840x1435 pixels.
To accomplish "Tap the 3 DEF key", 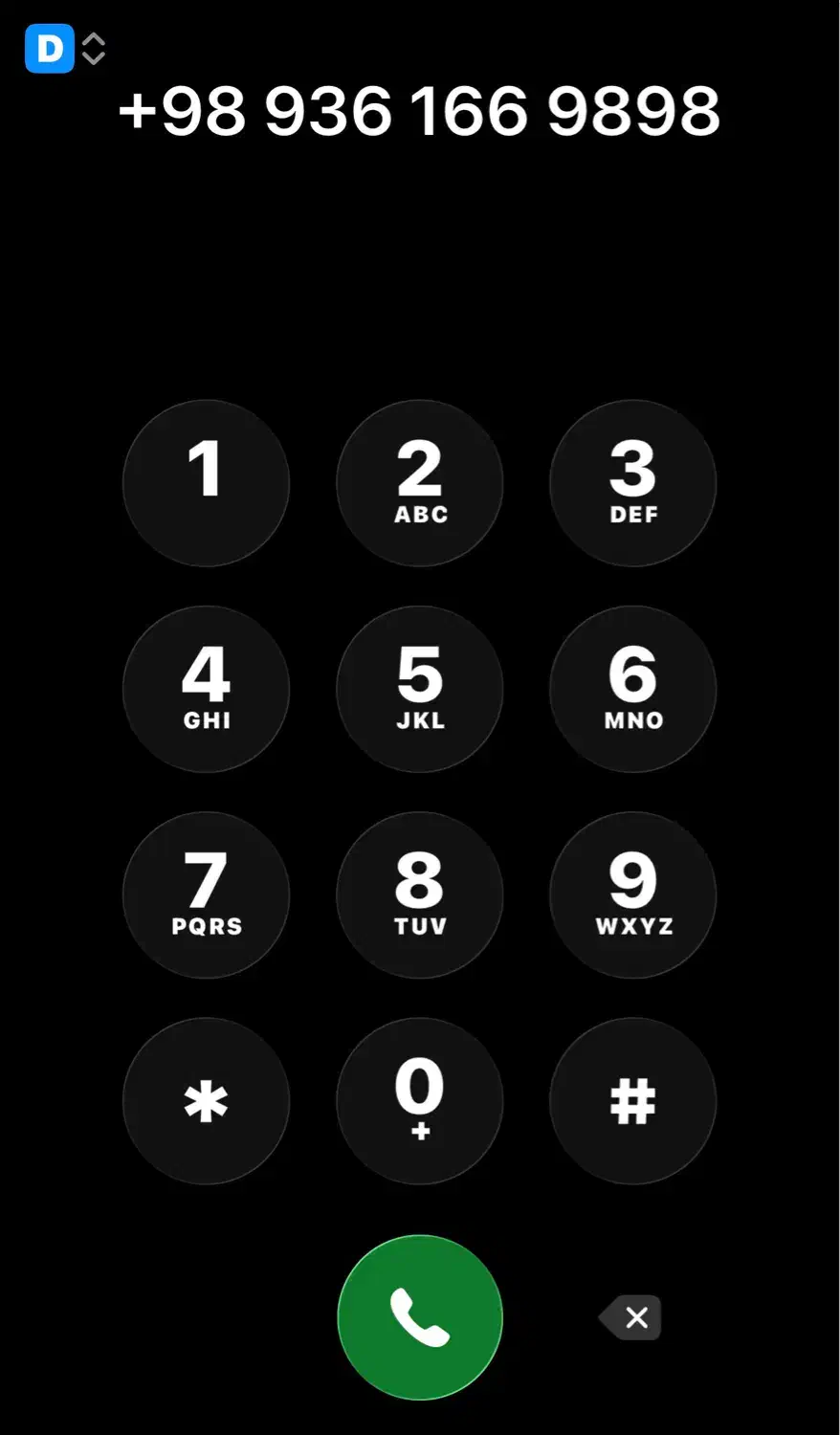I will tap(632, 483).
